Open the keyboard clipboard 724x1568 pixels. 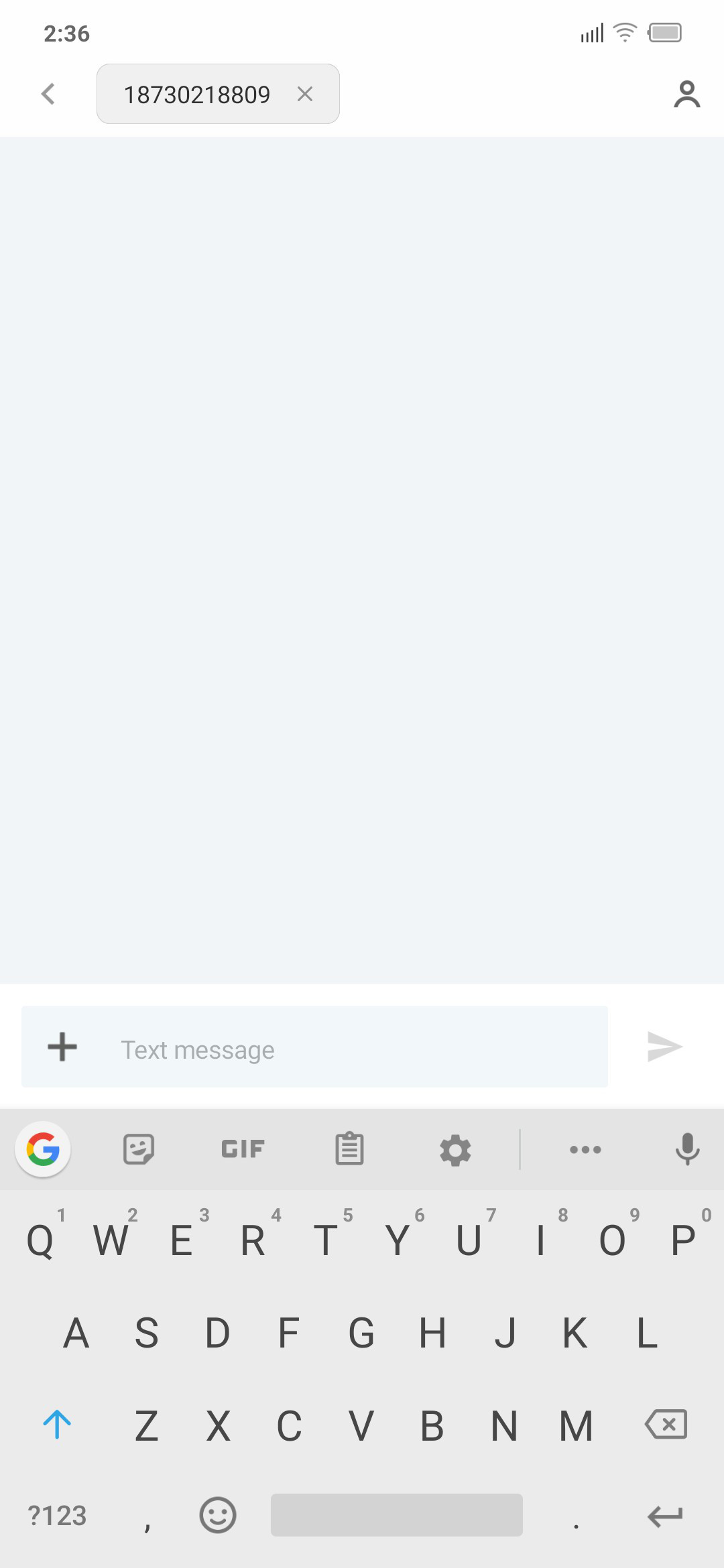click(349, 1149)
